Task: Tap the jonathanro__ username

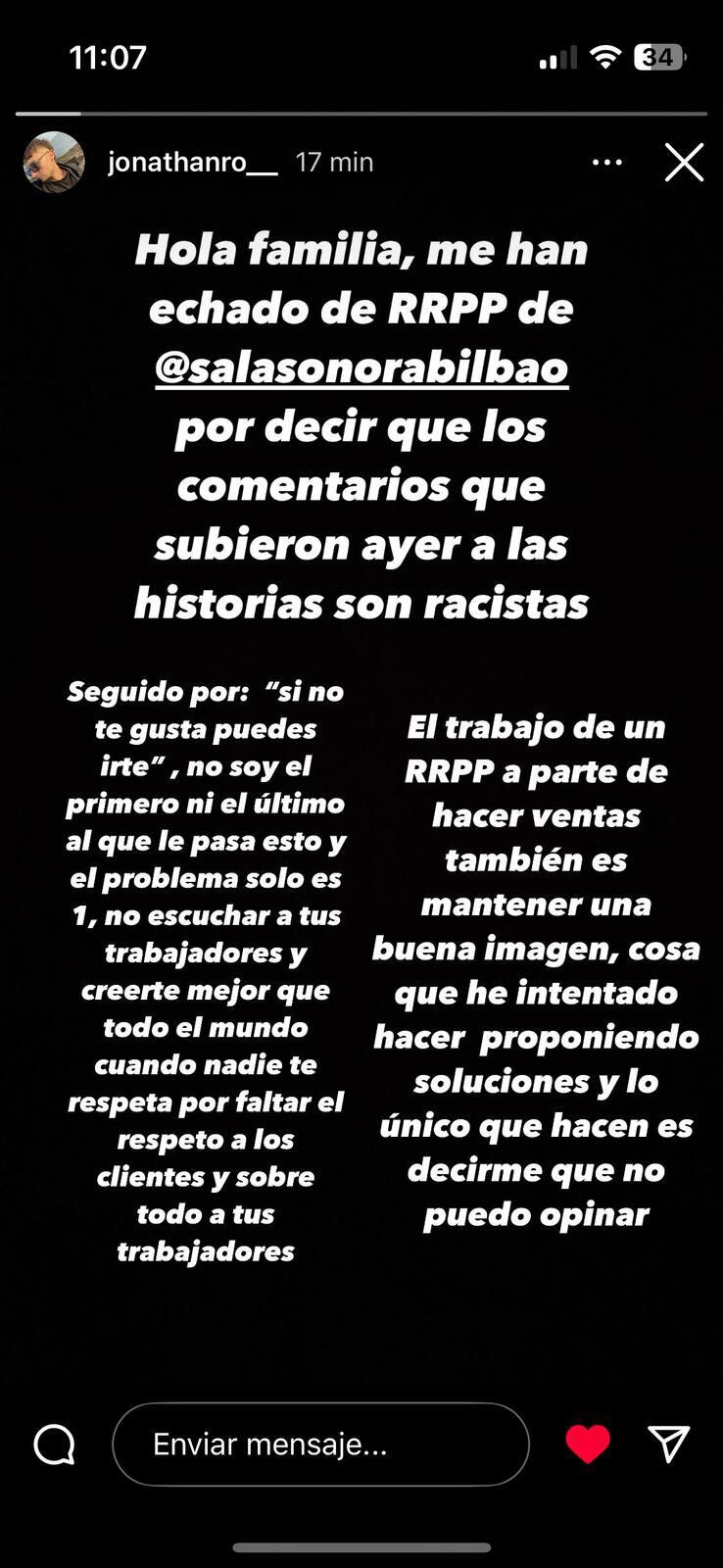Action: (192, 163)
